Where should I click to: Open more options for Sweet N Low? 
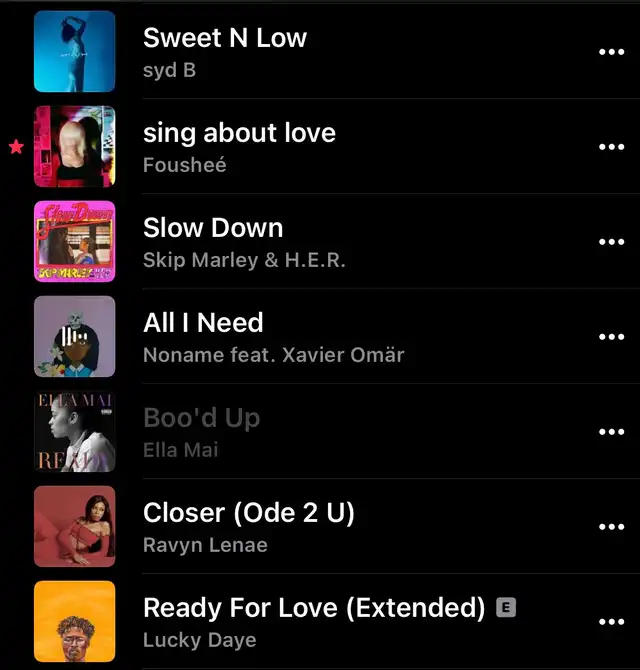point(611,52)
